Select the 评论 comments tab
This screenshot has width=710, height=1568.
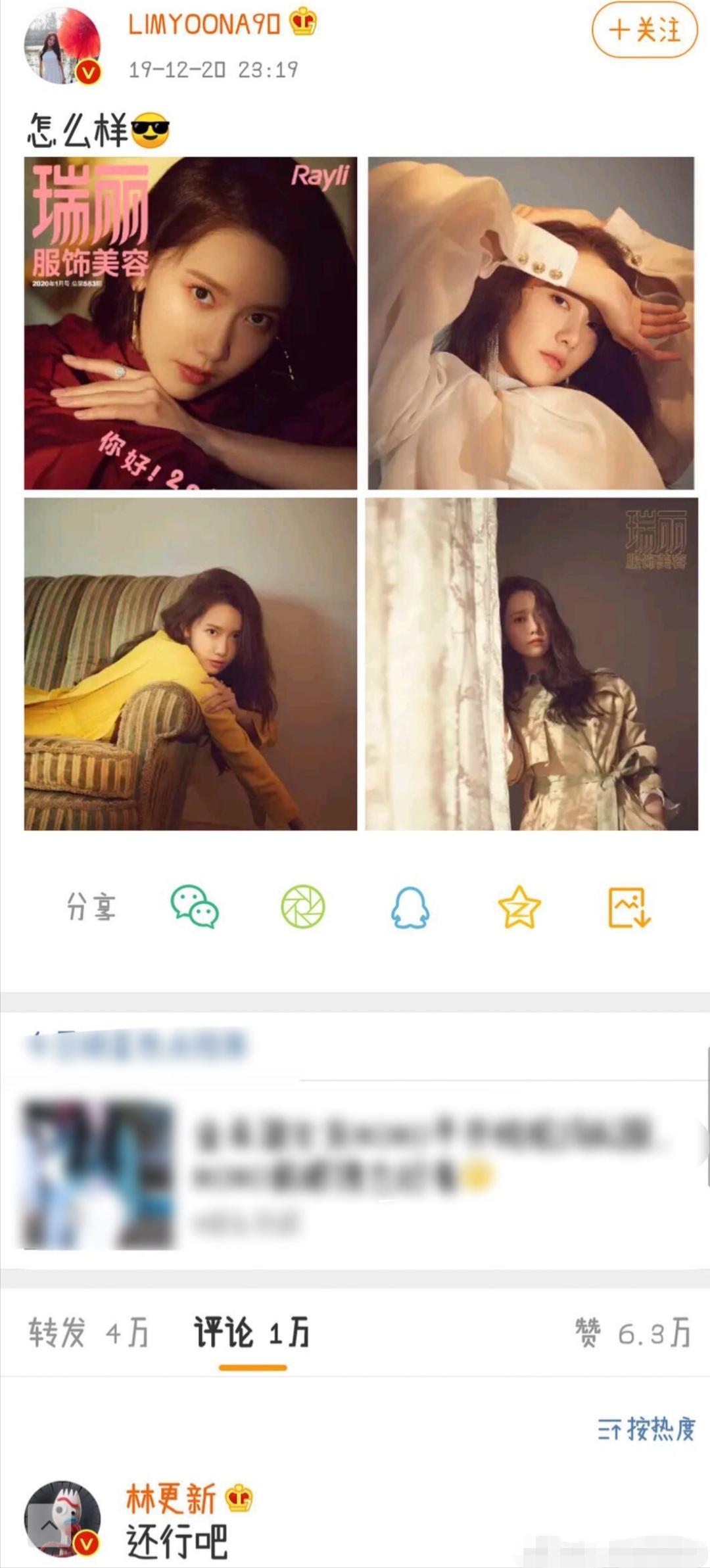pos(252,1333)
